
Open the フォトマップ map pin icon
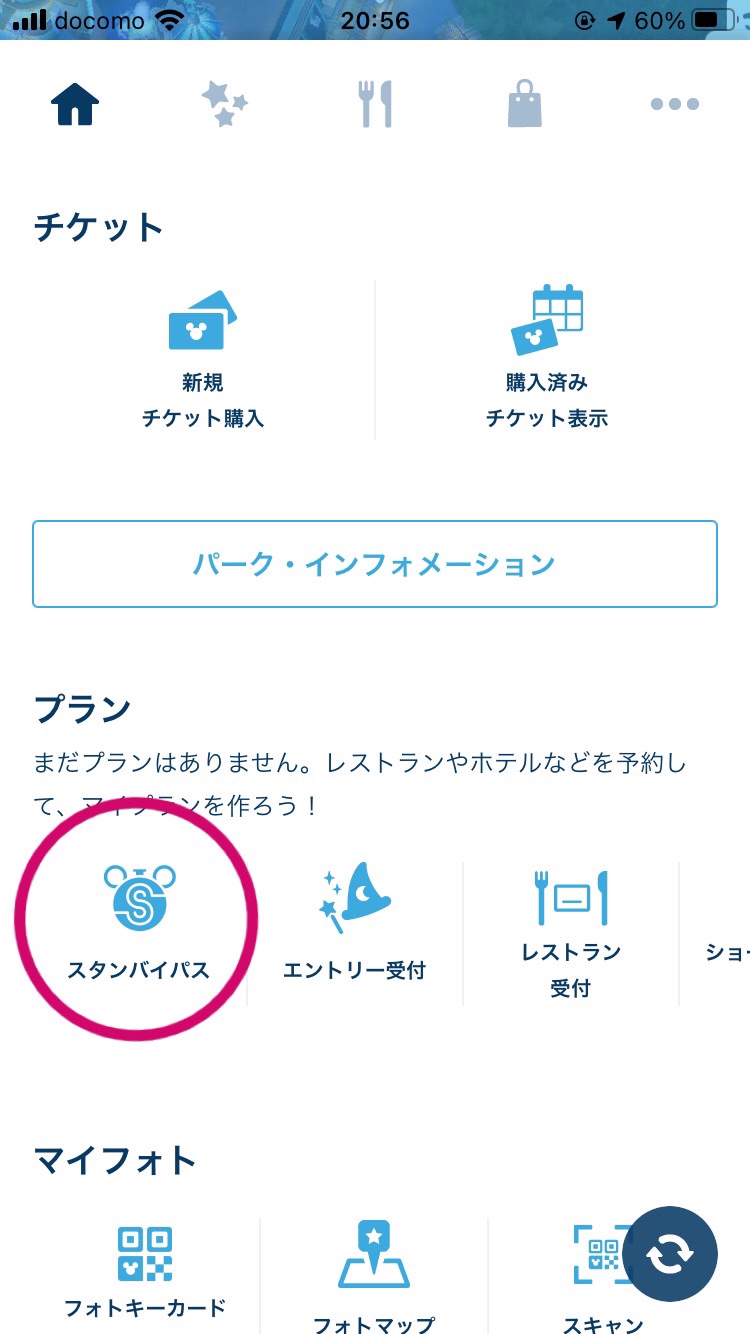(x=375, y=1252)
